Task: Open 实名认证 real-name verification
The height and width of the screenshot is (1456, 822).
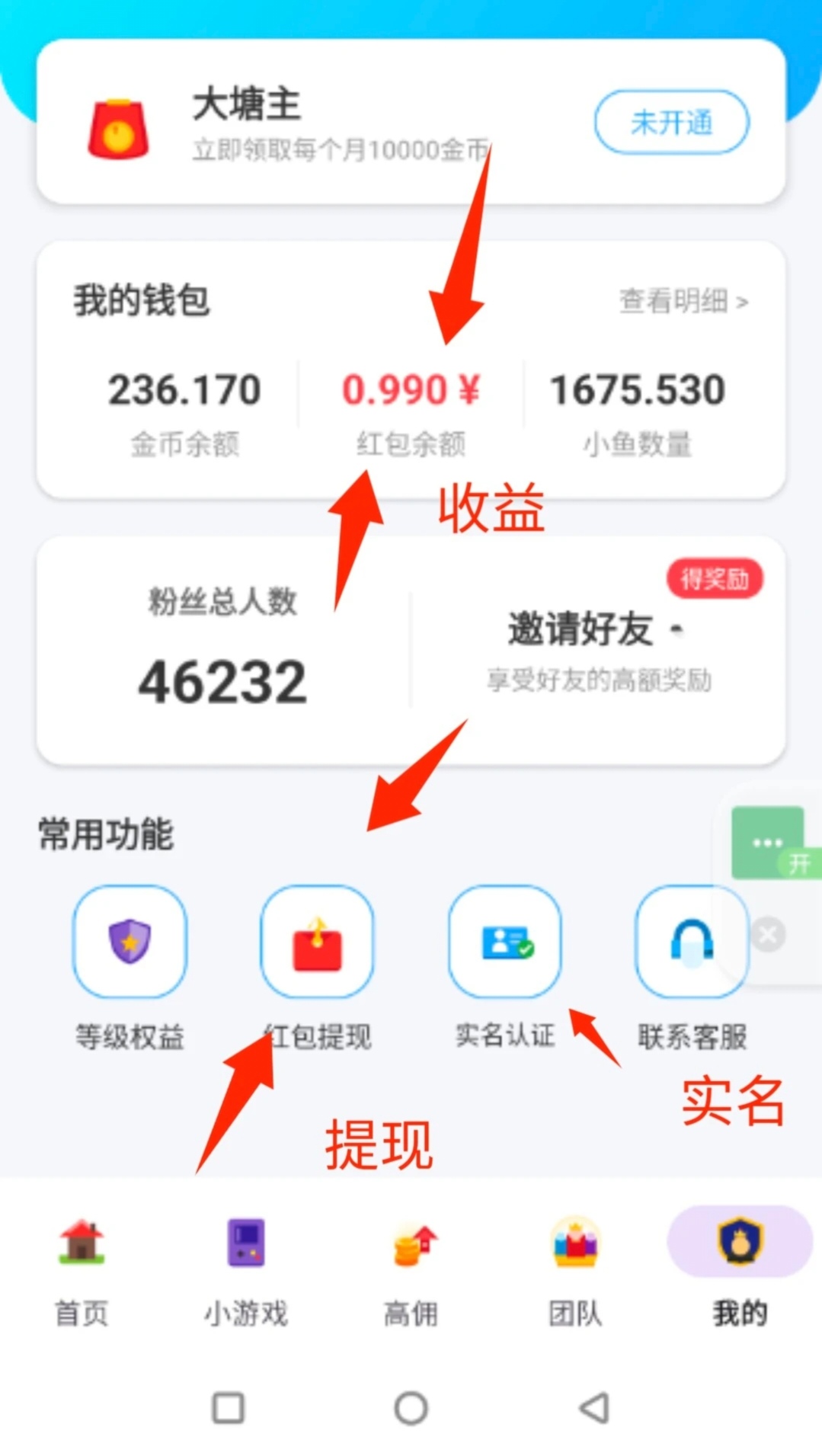Action: pyautogui.click(x=505, y=942)
